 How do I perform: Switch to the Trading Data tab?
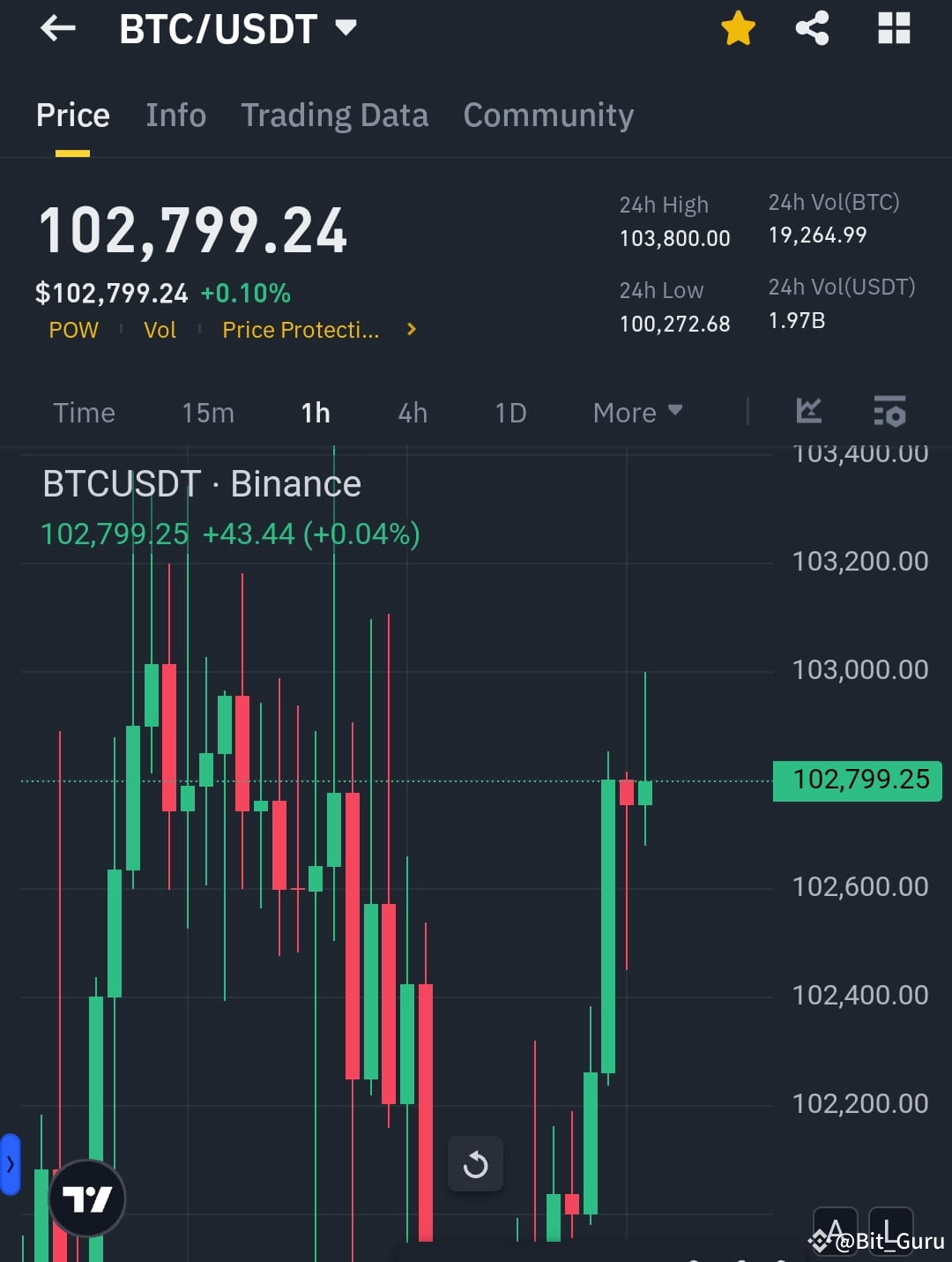[x=334, y=115]
